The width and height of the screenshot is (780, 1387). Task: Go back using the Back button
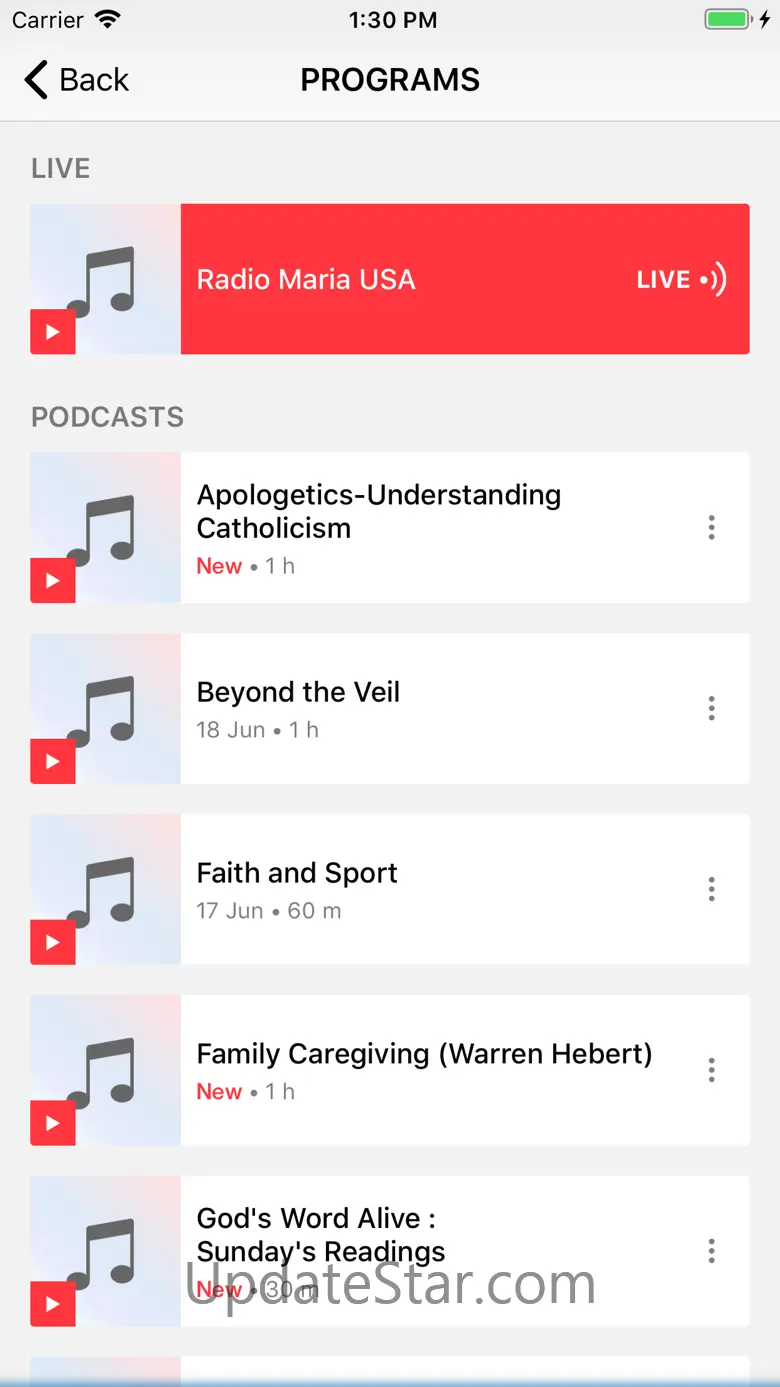click(x=77, y=80)
